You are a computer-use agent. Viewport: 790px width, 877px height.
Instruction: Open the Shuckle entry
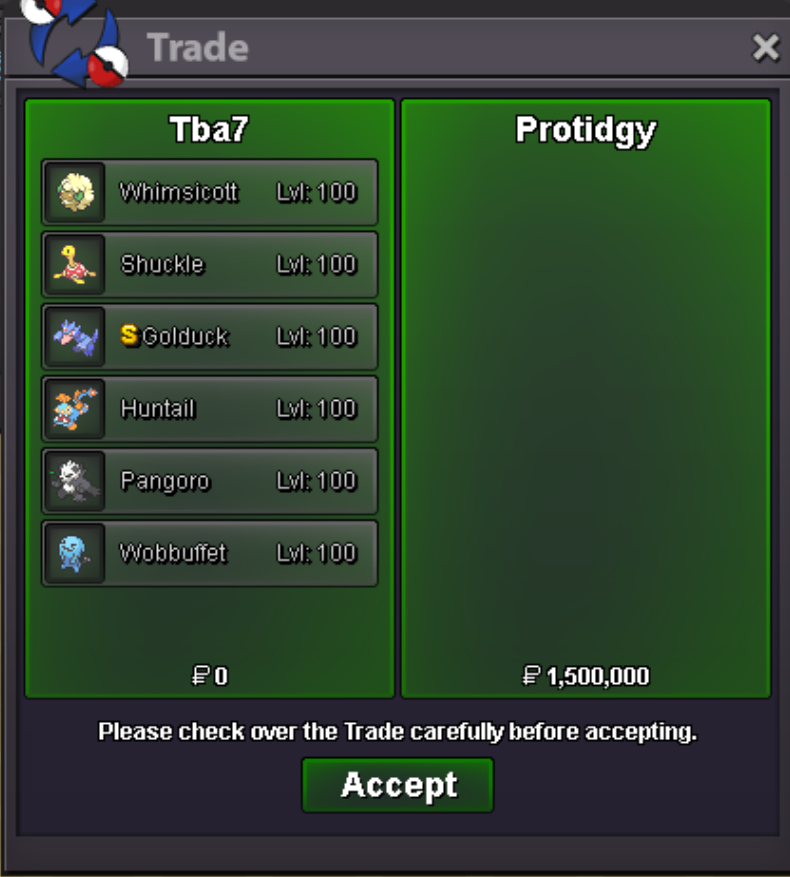pyautogui.click(x=210, y=265)
